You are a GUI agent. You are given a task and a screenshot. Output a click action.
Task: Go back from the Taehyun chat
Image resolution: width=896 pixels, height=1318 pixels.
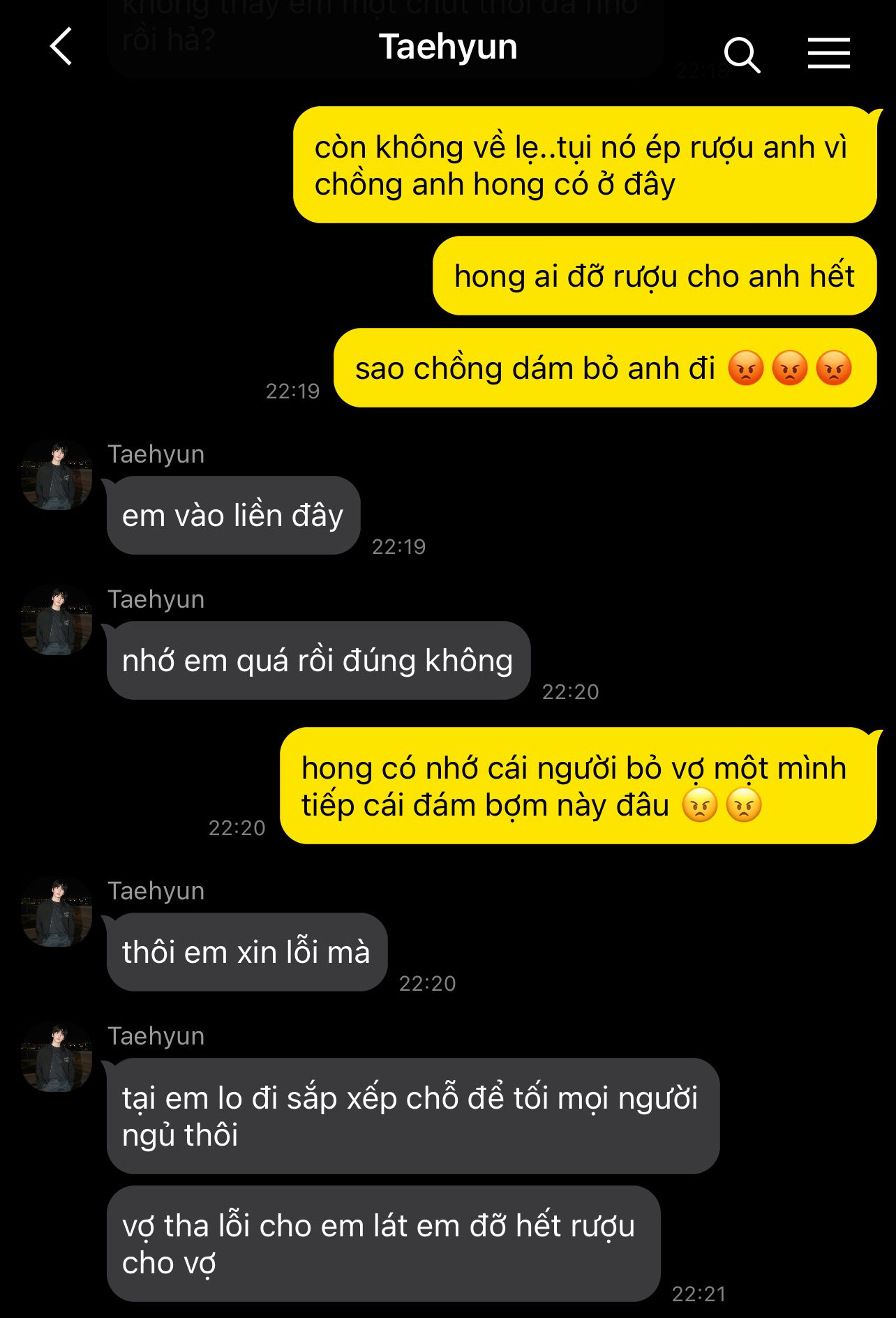[61, 47]
